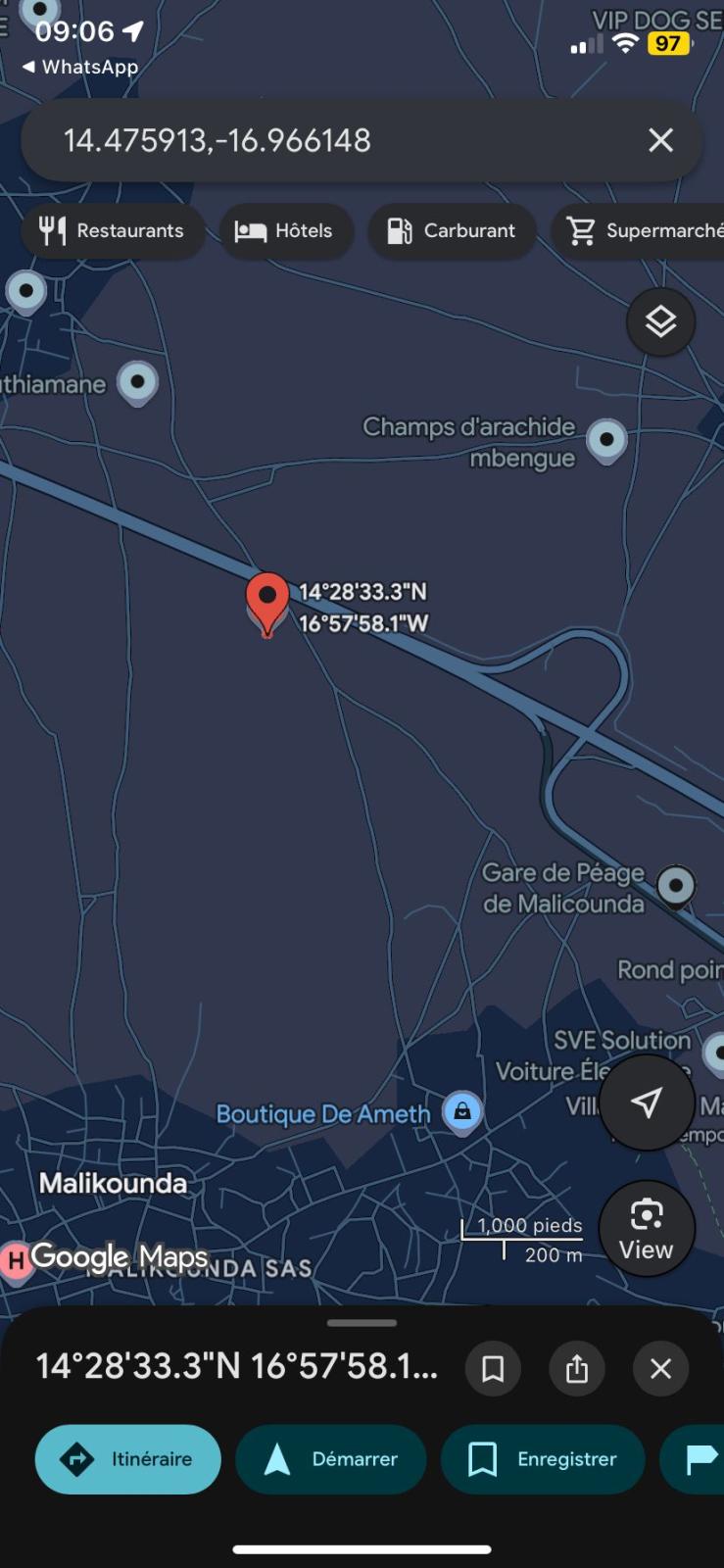Viewport: 724px width, 1568px height.
Task: Open Street View with the camera View icon
Action: pyautogui.click(x=647, y=1227)
